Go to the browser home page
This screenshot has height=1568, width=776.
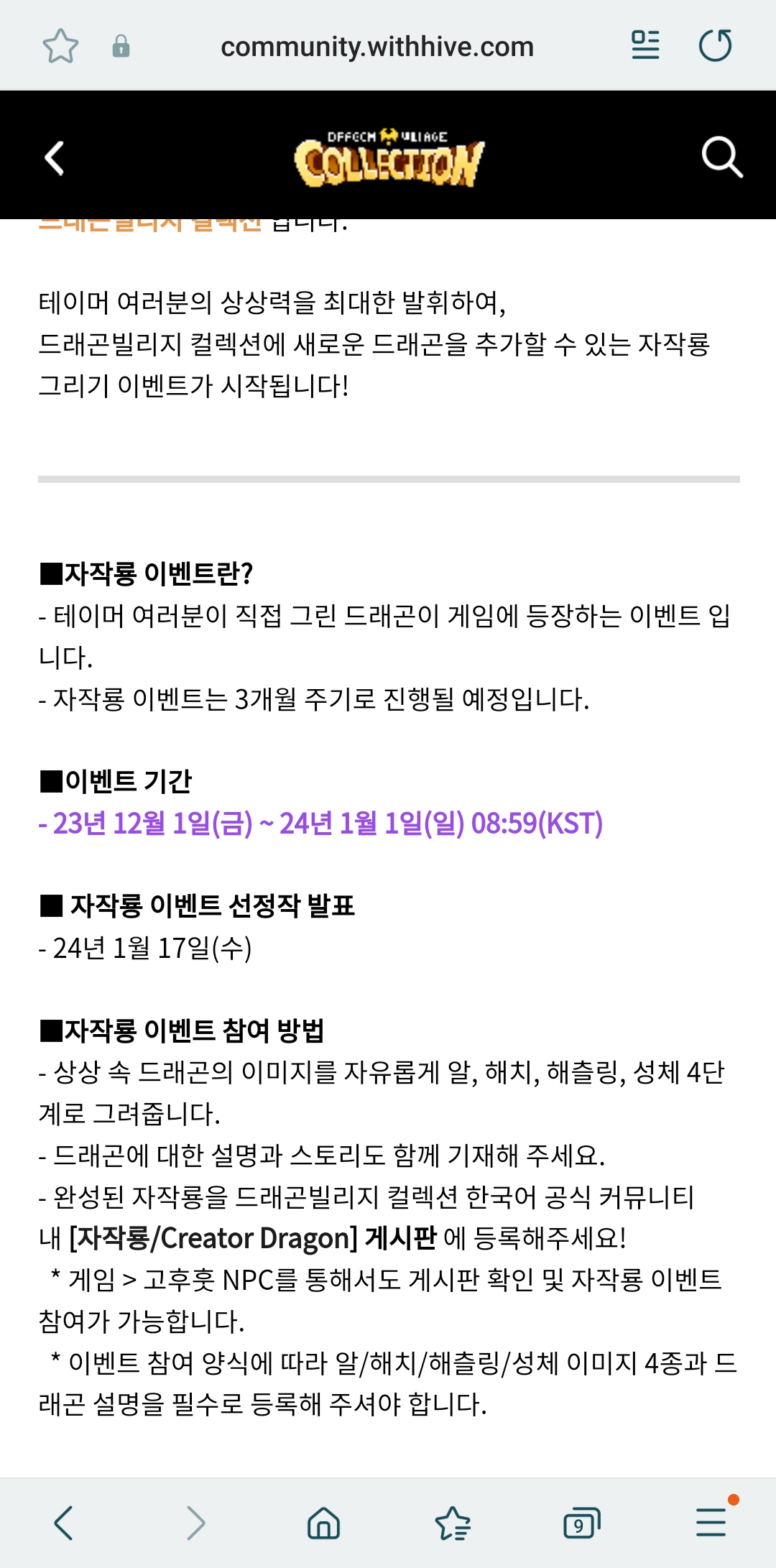point(323,1522)
